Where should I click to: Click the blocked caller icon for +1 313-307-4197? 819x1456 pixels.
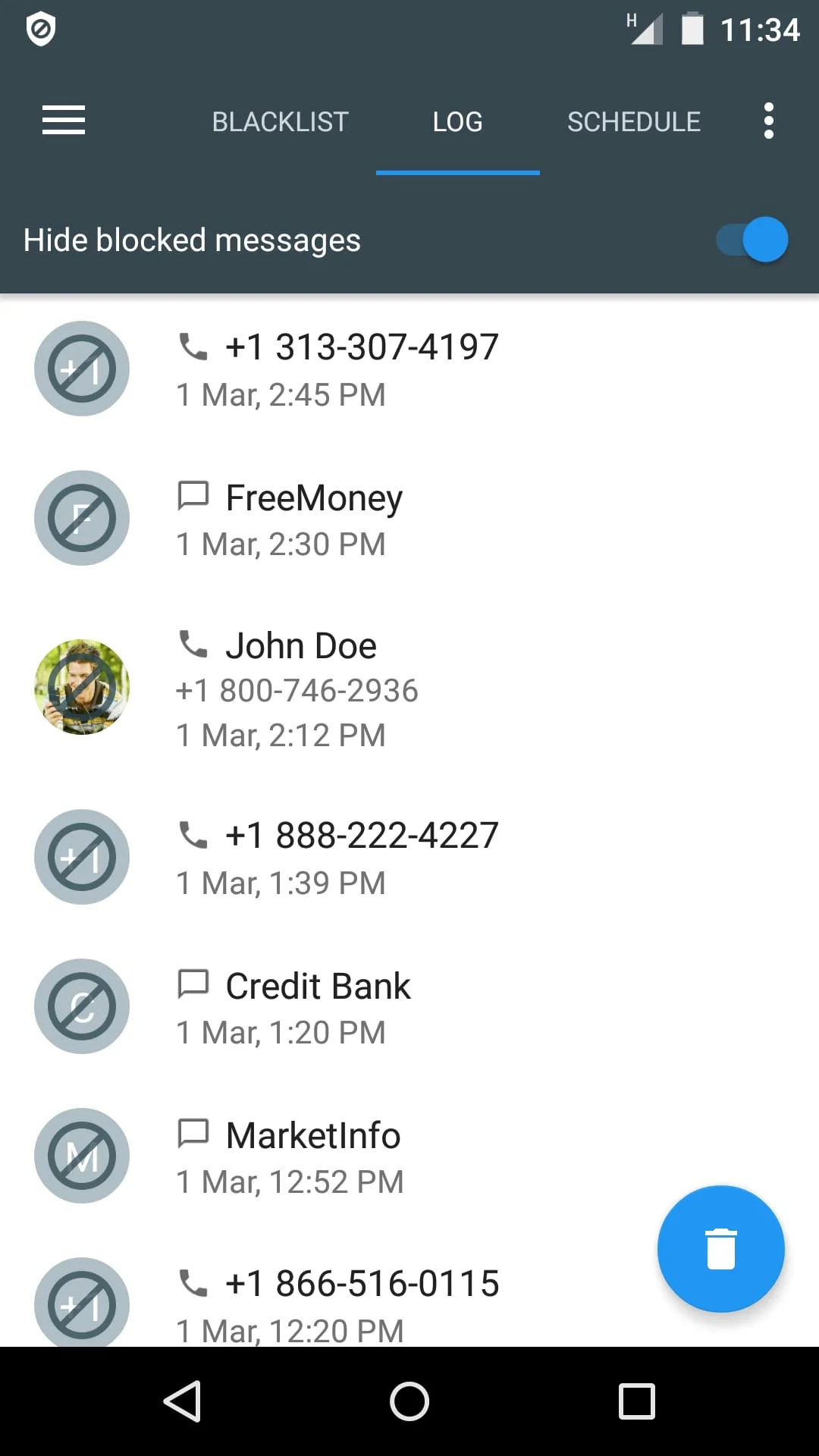82,368
